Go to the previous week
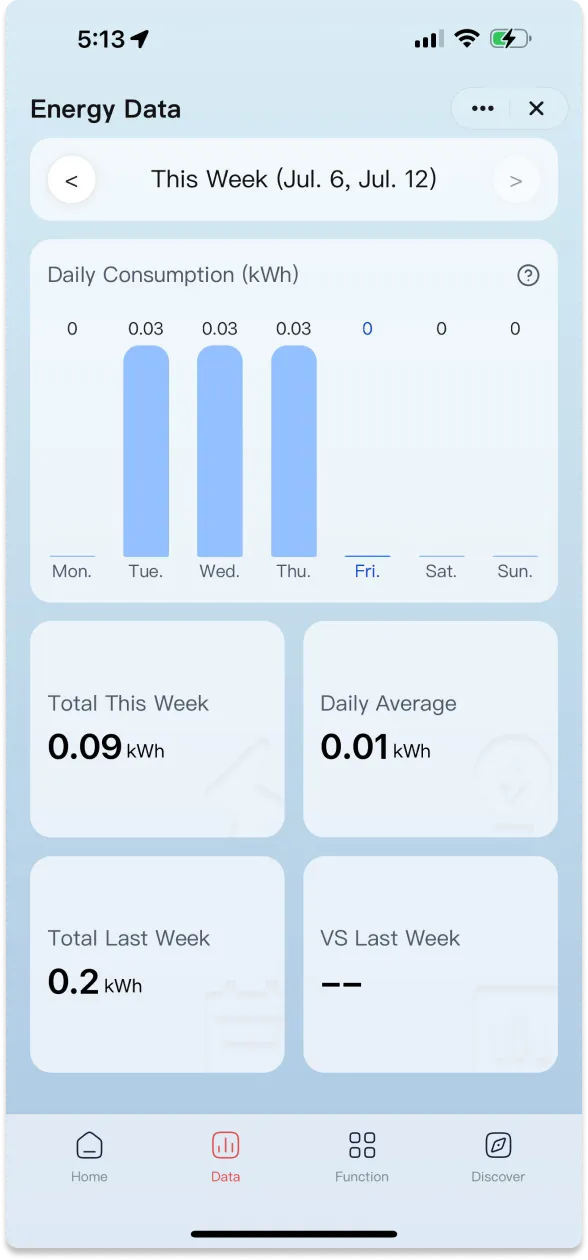 pos(71,181)
